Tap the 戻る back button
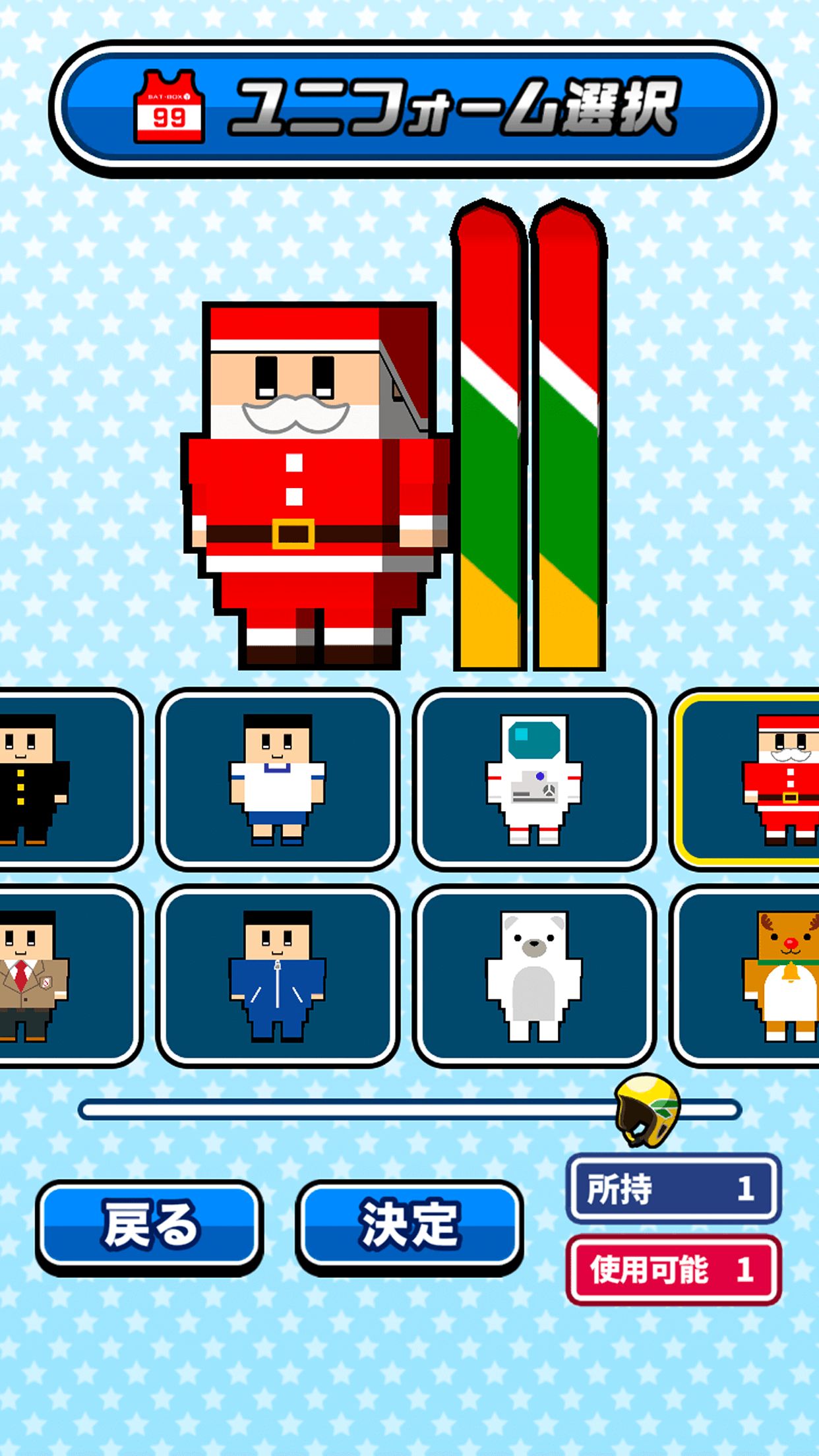 [149, 1225]
